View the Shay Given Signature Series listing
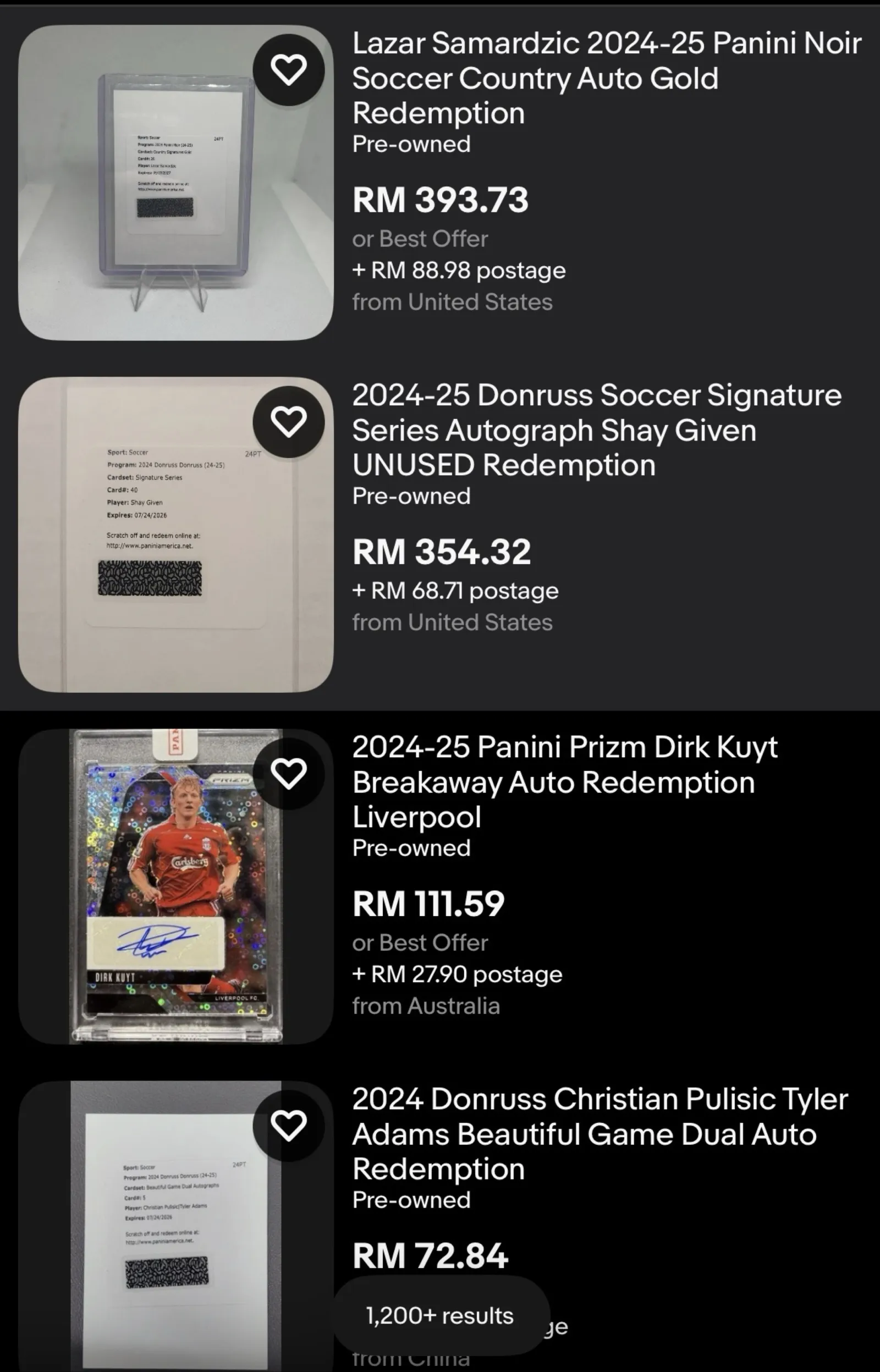880x1372 pixels. (x=597, y=429)
